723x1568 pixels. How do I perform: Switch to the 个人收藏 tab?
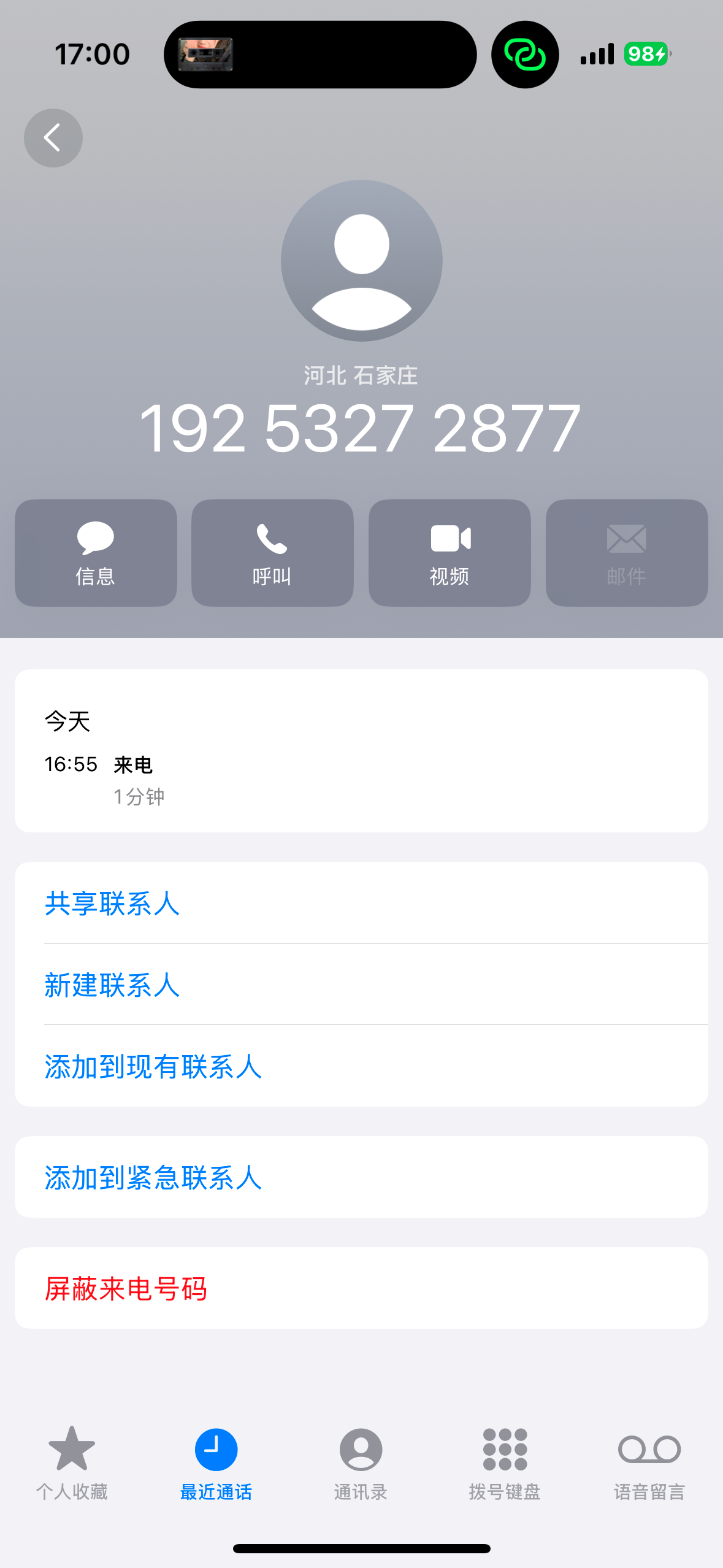(72, 1462)
